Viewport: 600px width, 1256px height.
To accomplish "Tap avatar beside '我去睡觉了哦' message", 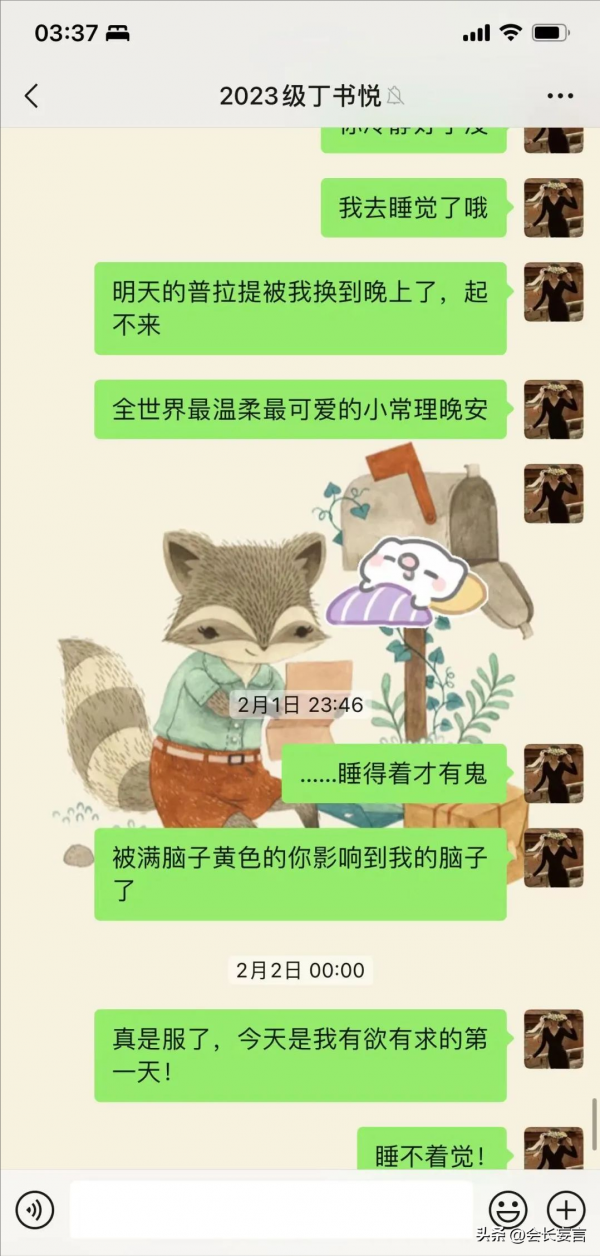I will click(553, 208).
